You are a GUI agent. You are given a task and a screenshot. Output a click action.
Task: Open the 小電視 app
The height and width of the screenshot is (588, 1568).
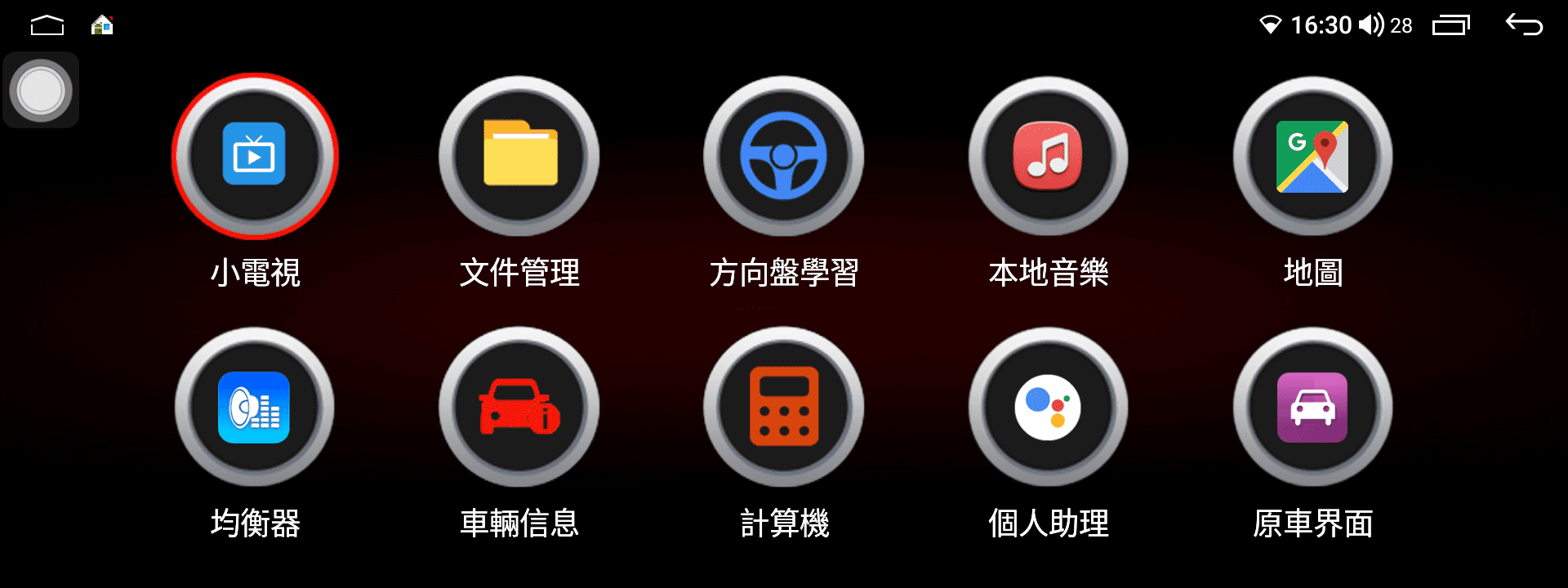click(x=255, y=156)
